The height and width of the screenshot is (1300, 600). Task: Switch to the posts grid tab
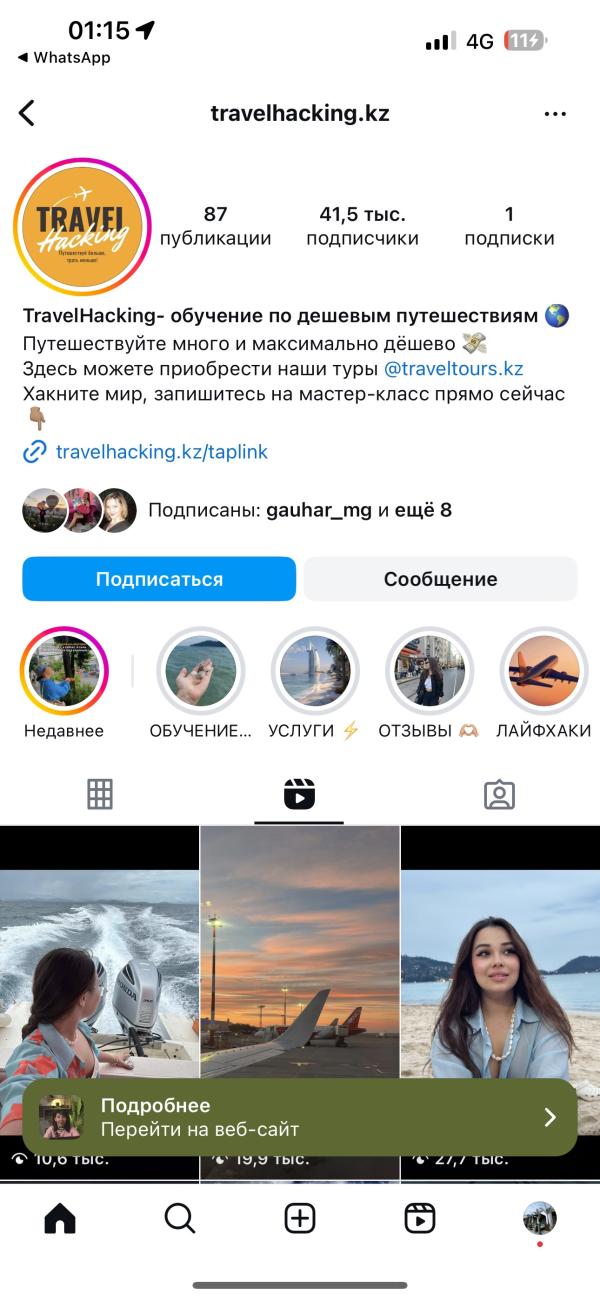(100, 794)
